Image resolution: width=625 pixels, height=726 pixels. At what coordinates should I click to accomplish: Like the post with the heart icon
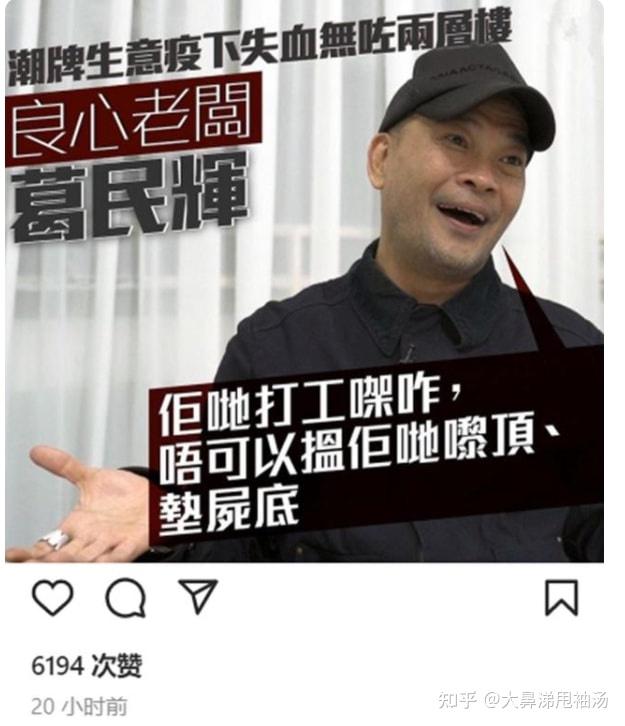53,597
